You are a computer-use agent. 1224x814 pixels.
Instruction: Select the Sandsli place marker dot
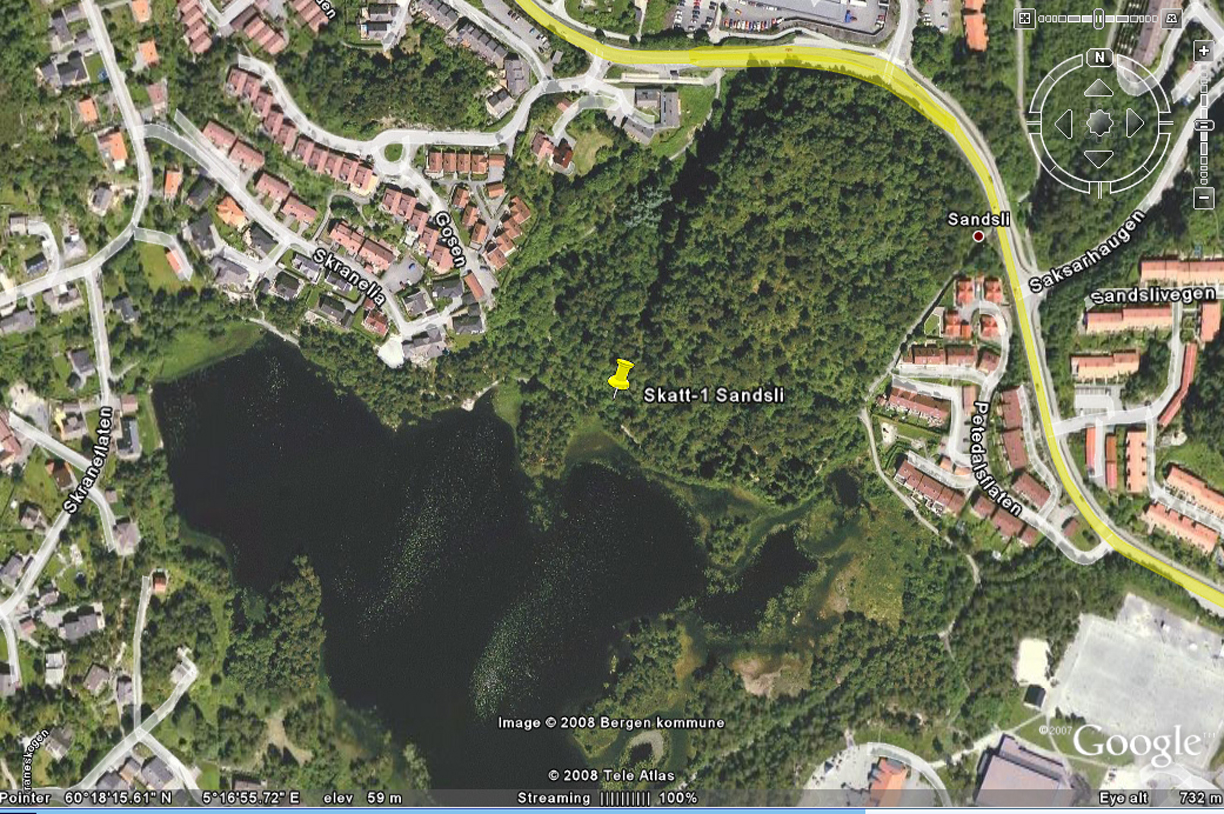(978, 236)
